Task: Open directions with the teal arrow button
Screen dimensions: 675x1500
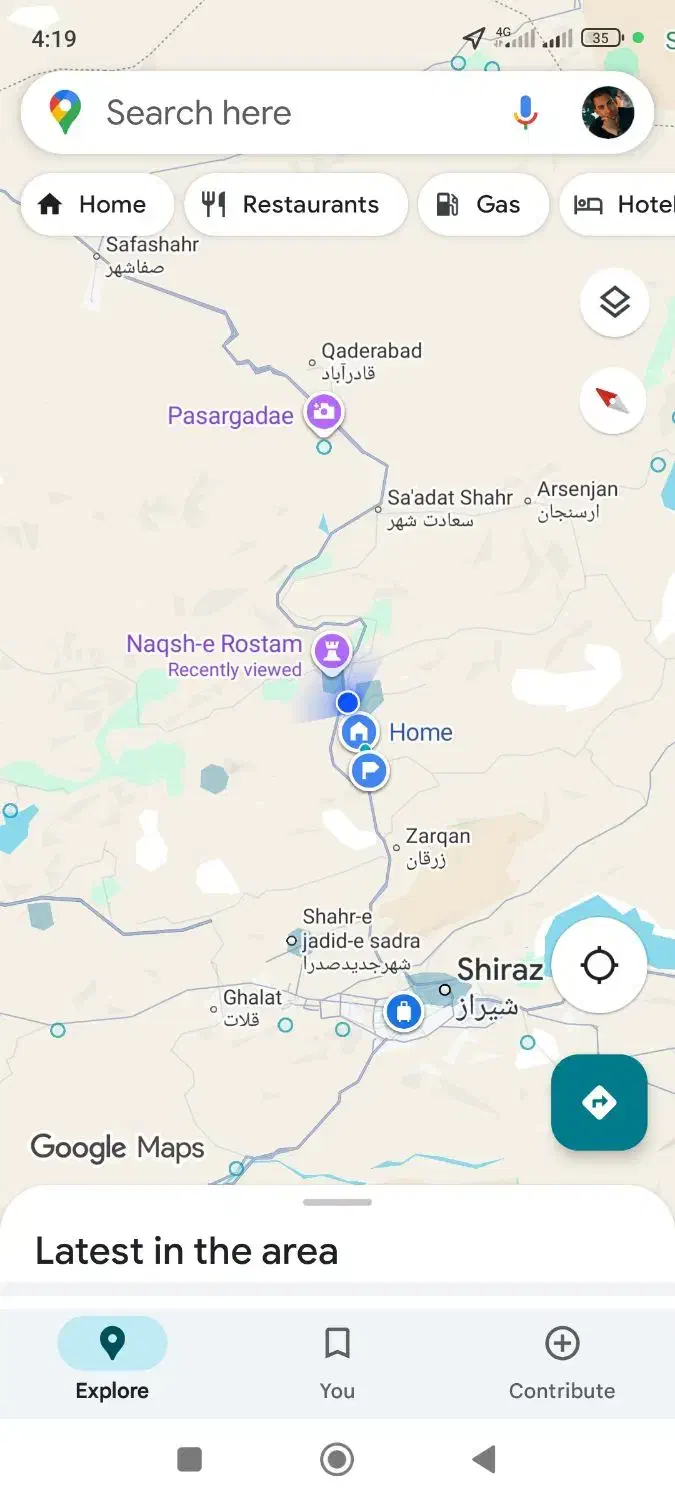Action: tap(599, 1102)
